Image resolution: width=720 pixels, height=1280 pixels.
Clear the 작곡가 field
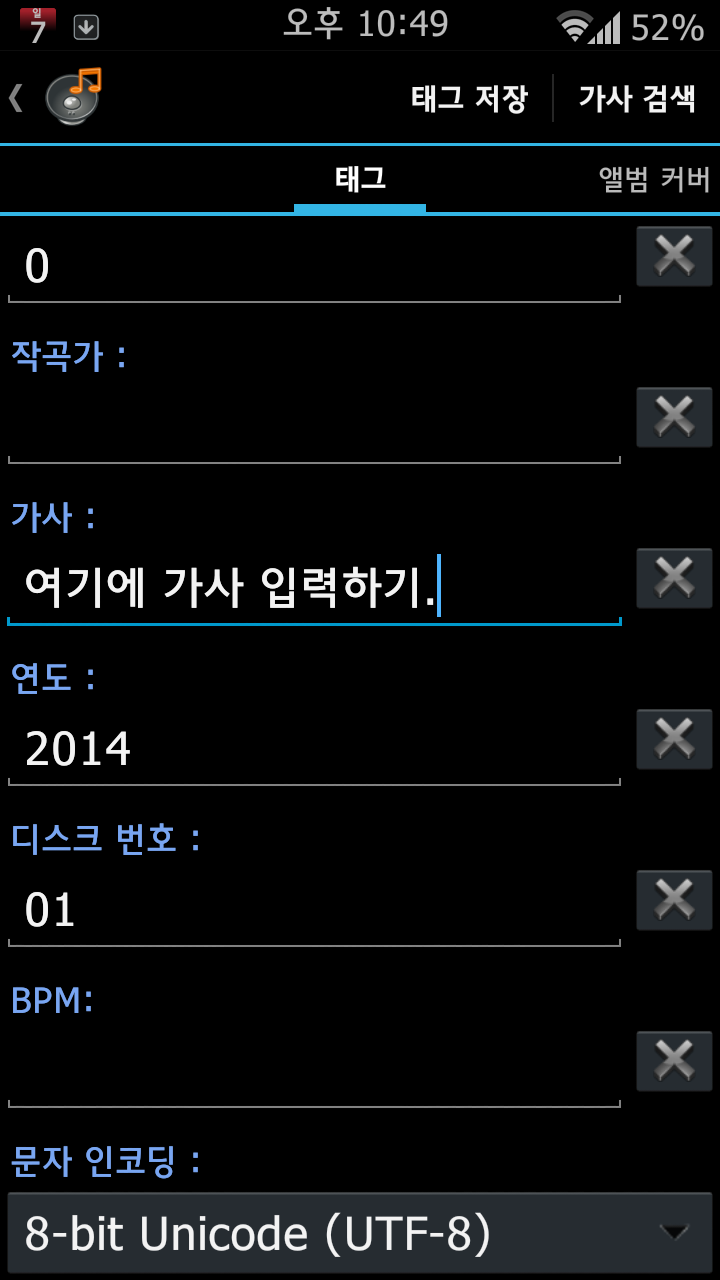click(x=674, y=417)
